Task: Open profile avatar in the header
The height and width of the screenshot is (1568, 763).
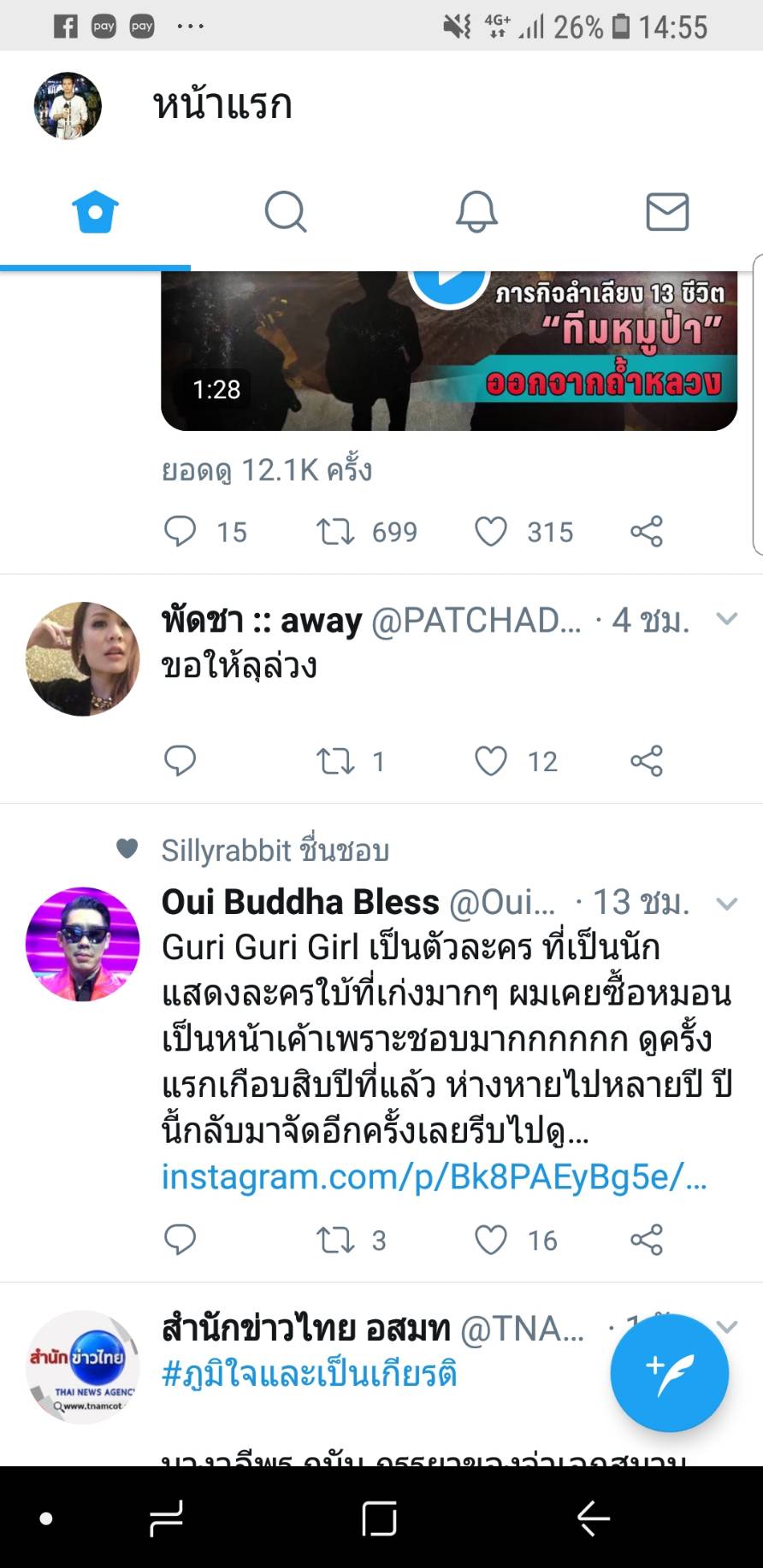Action: coord(68,106)
